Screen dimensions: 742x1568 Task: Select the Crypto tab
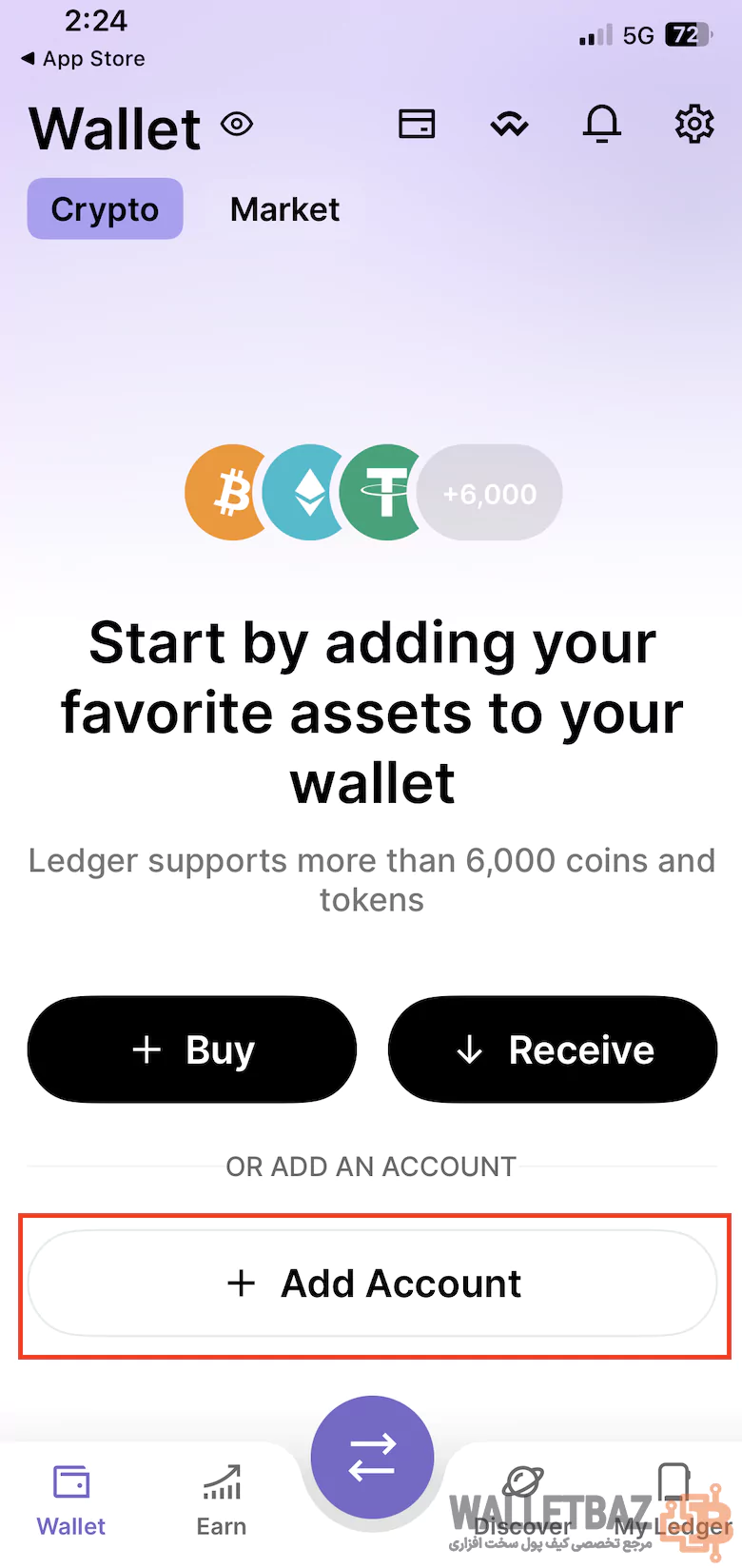tap(105, 209)
